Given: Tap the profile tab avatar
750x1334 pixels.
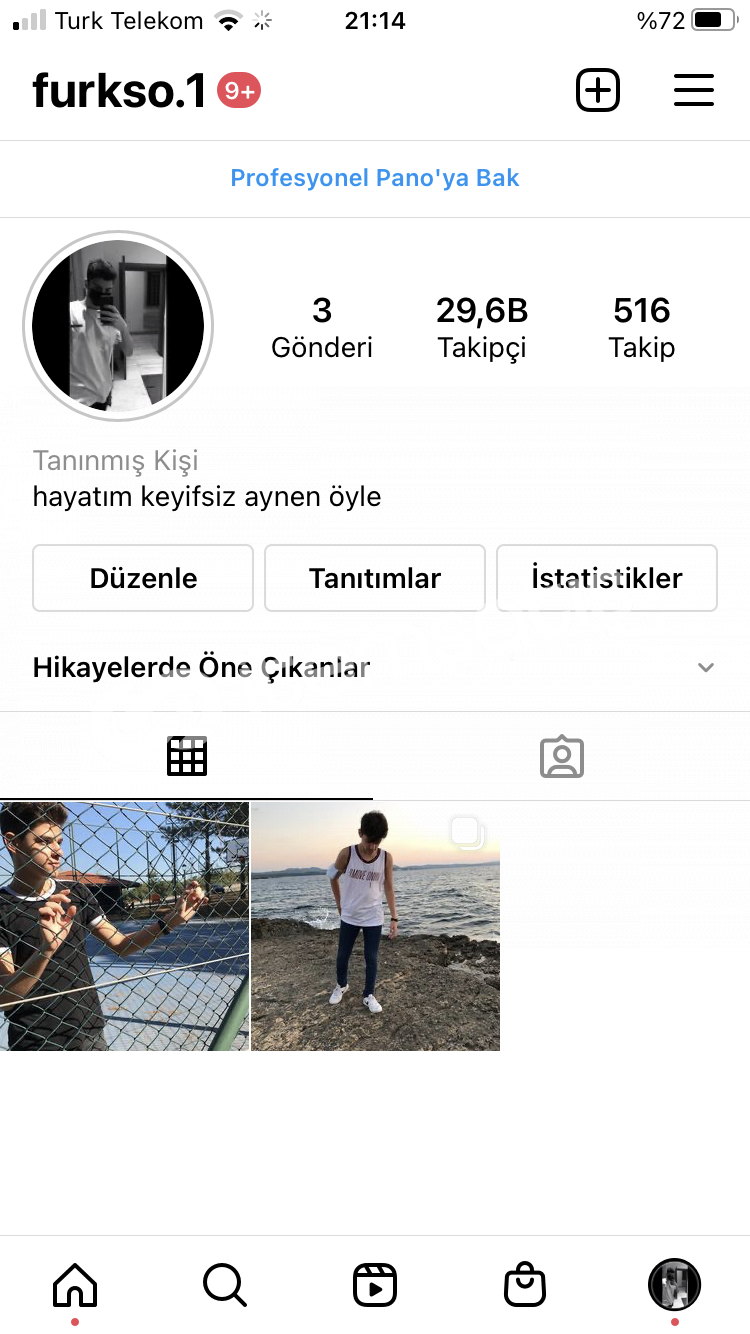Looking at the screenshot, I should tap(675, 1285).
